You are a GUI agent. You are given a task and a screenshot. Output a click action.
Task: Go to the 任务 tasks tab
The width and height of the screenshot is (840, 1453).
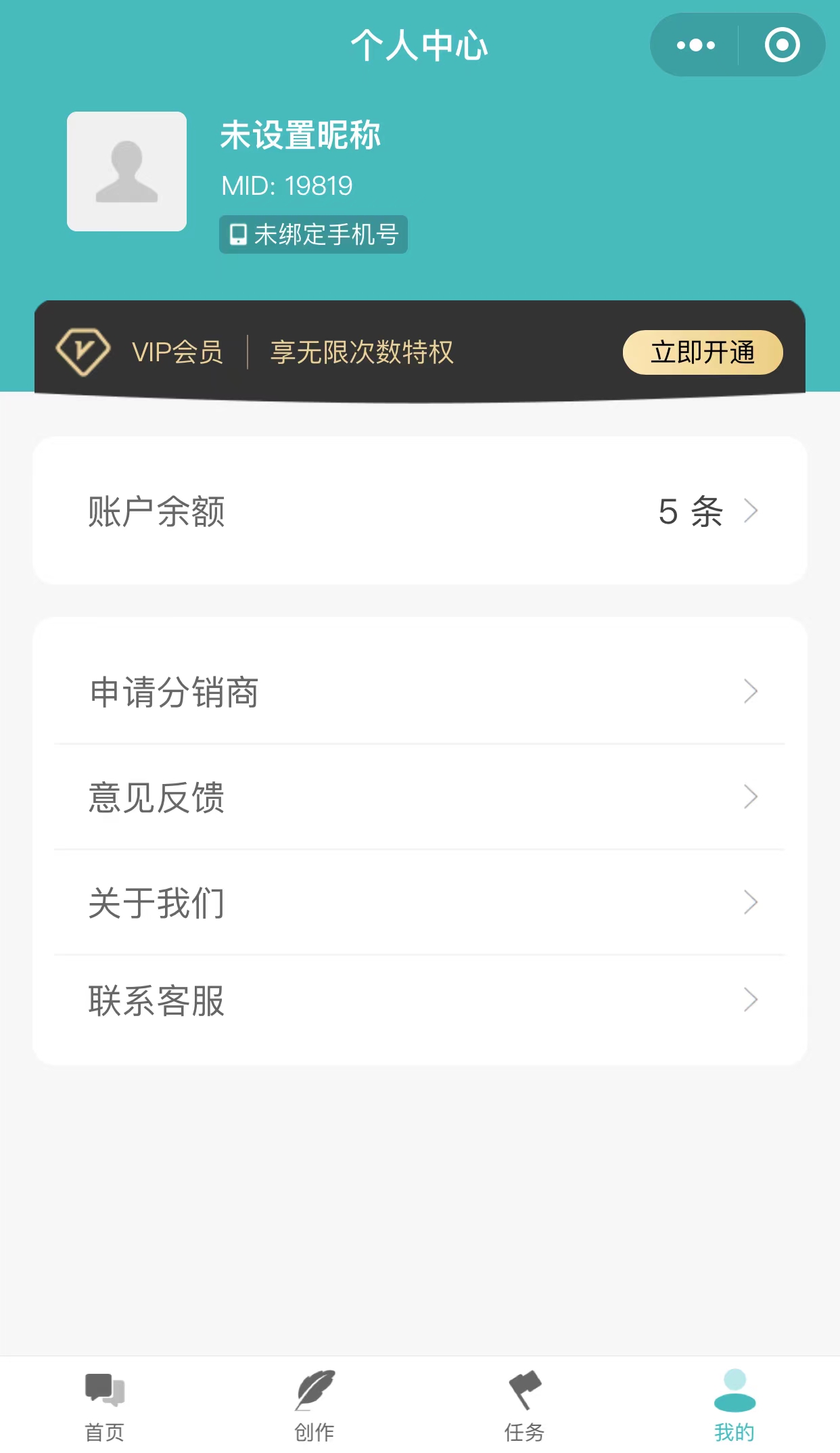tap(524, 1404)
